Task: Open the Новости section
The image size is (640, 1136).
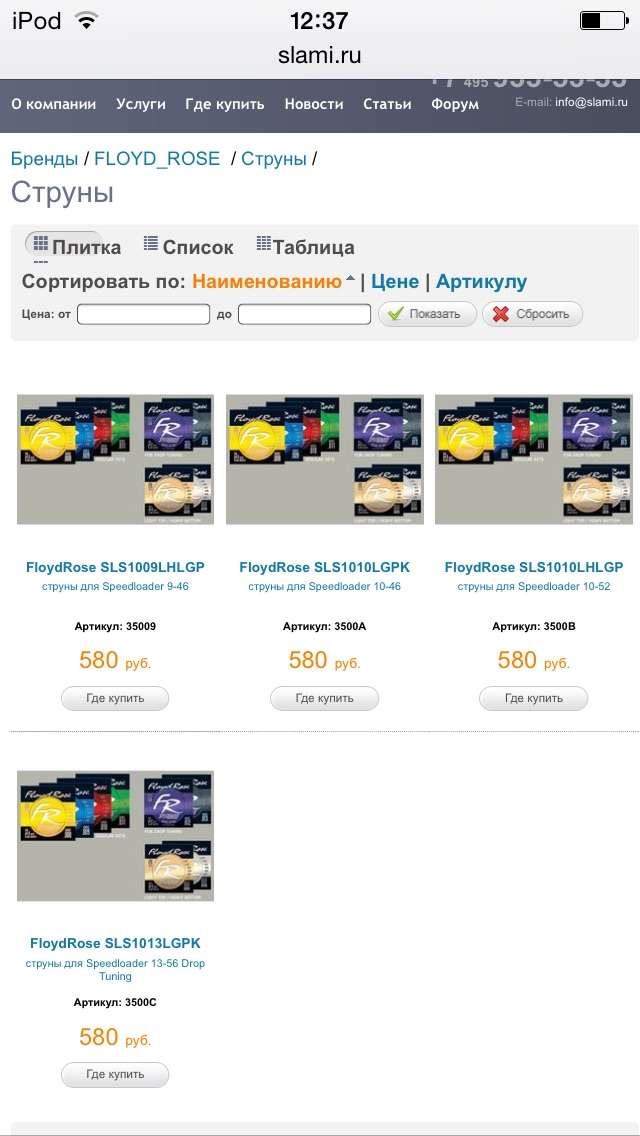Action: (314, 104)
